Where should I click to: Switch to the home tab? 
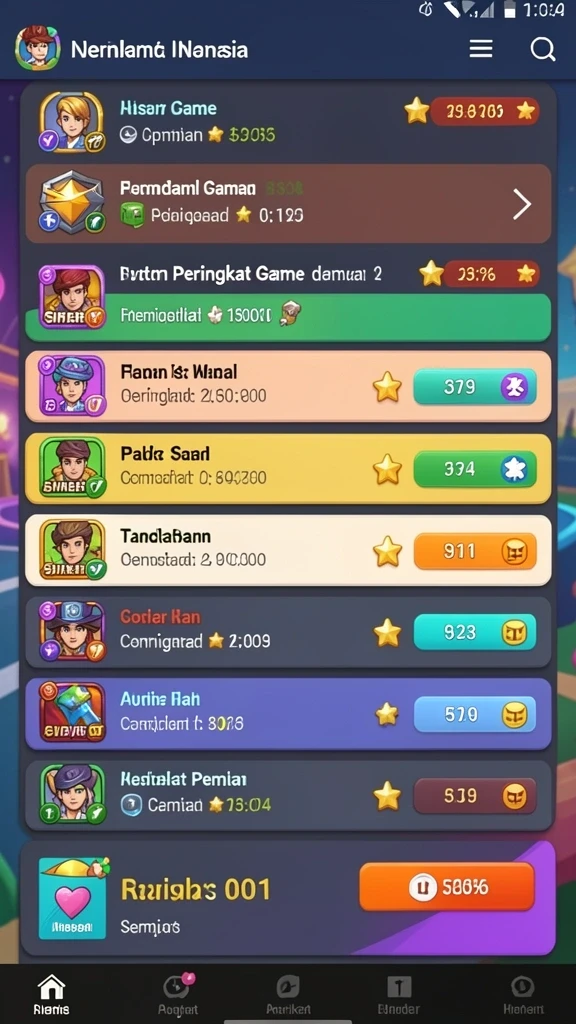click(52, 994)
